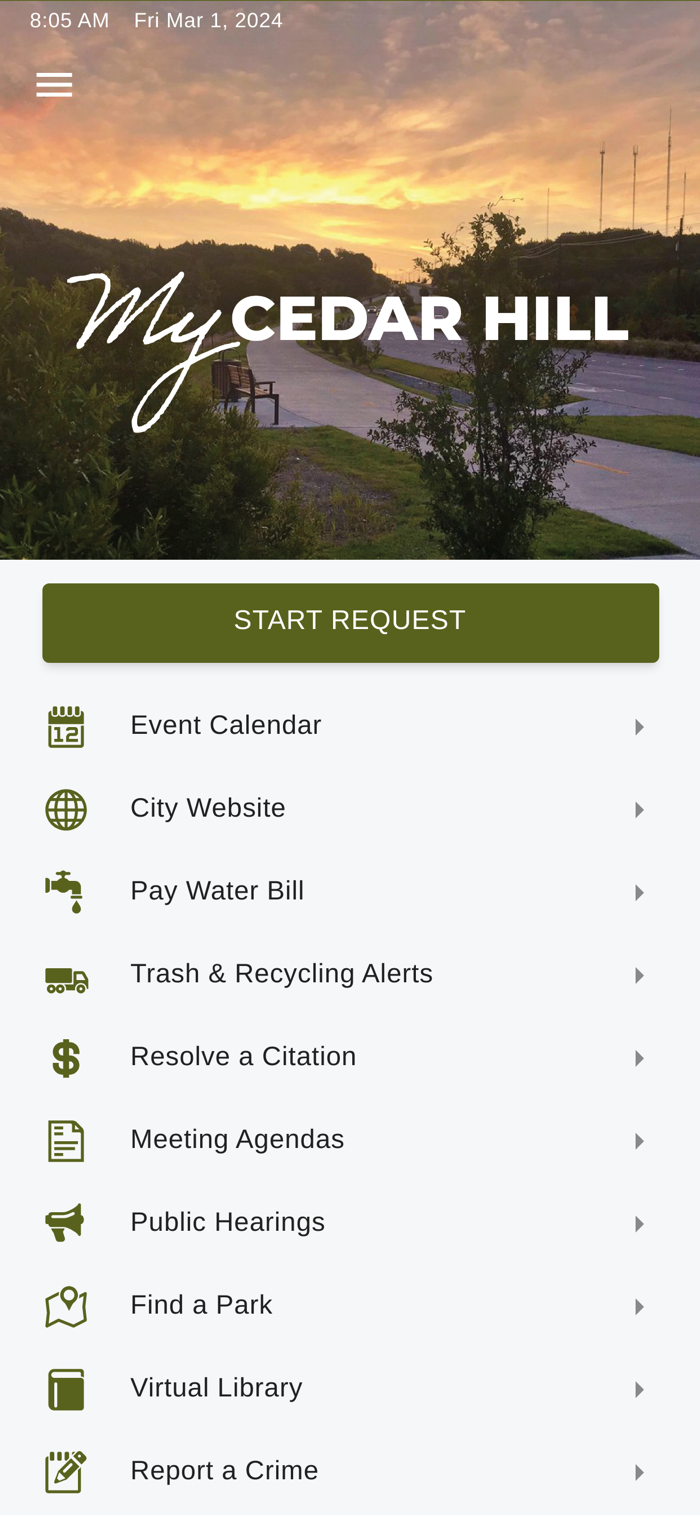
Task: Go to Report a Crime
Action: [x=224, y=1471]
